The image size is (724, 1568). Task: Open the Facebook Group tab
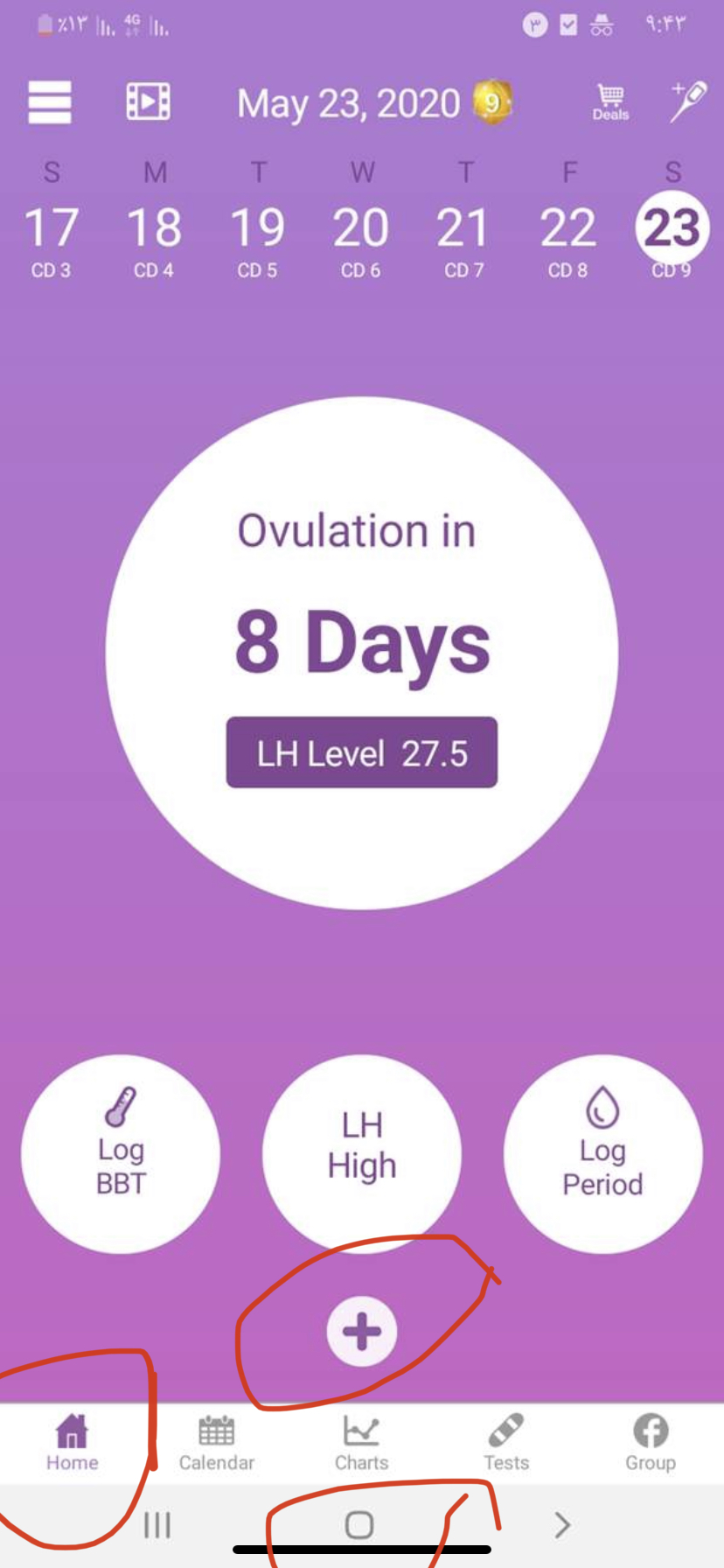pos(651,1443)
